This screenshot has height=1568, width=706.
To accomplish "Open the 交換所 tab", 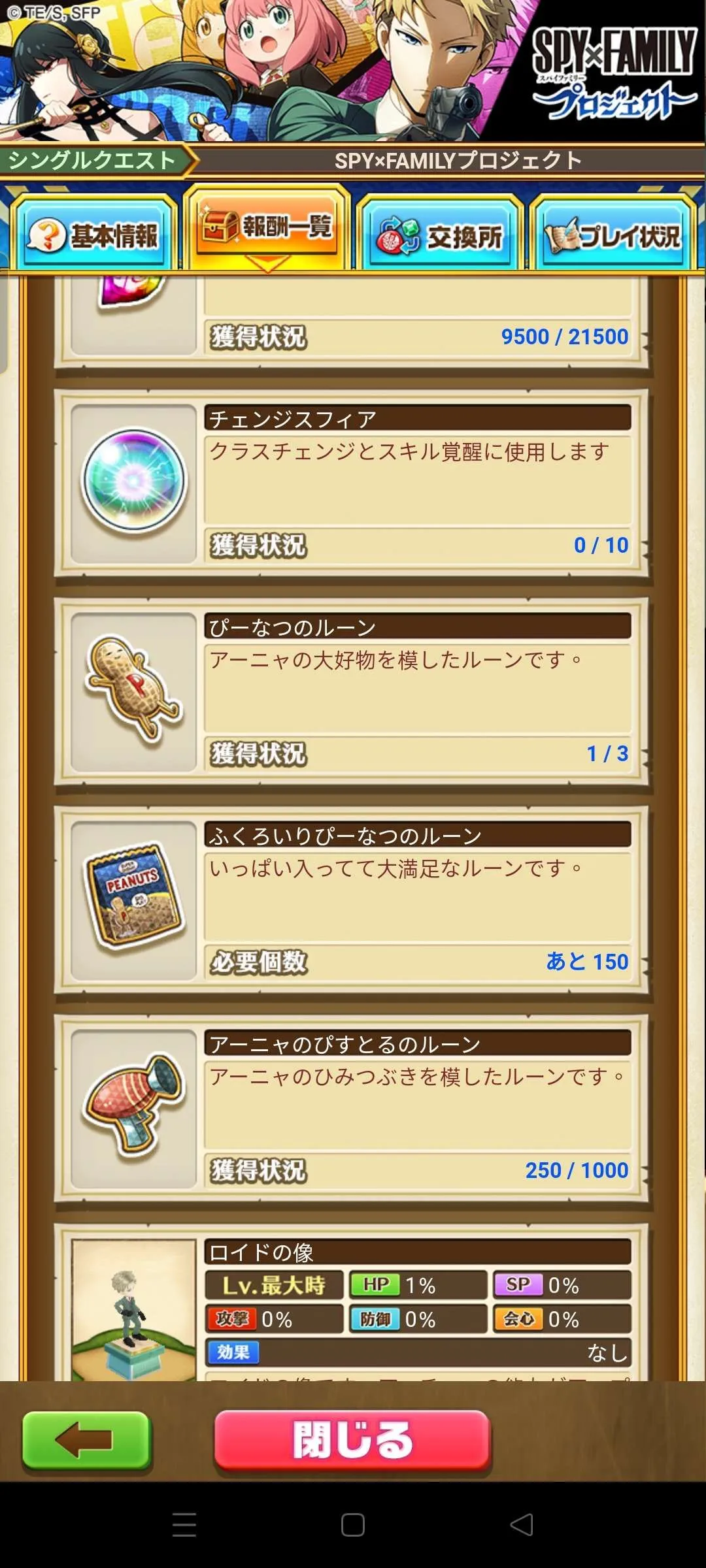I will pos(440,236).
